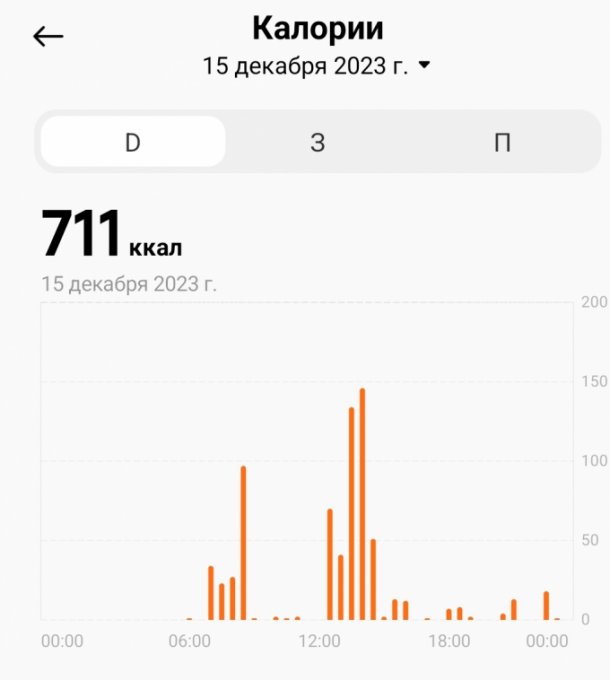Image resolution: width=610 pixels, height=680 pixels.
Task: Switch to the З tab
Action: click(317, 142)
